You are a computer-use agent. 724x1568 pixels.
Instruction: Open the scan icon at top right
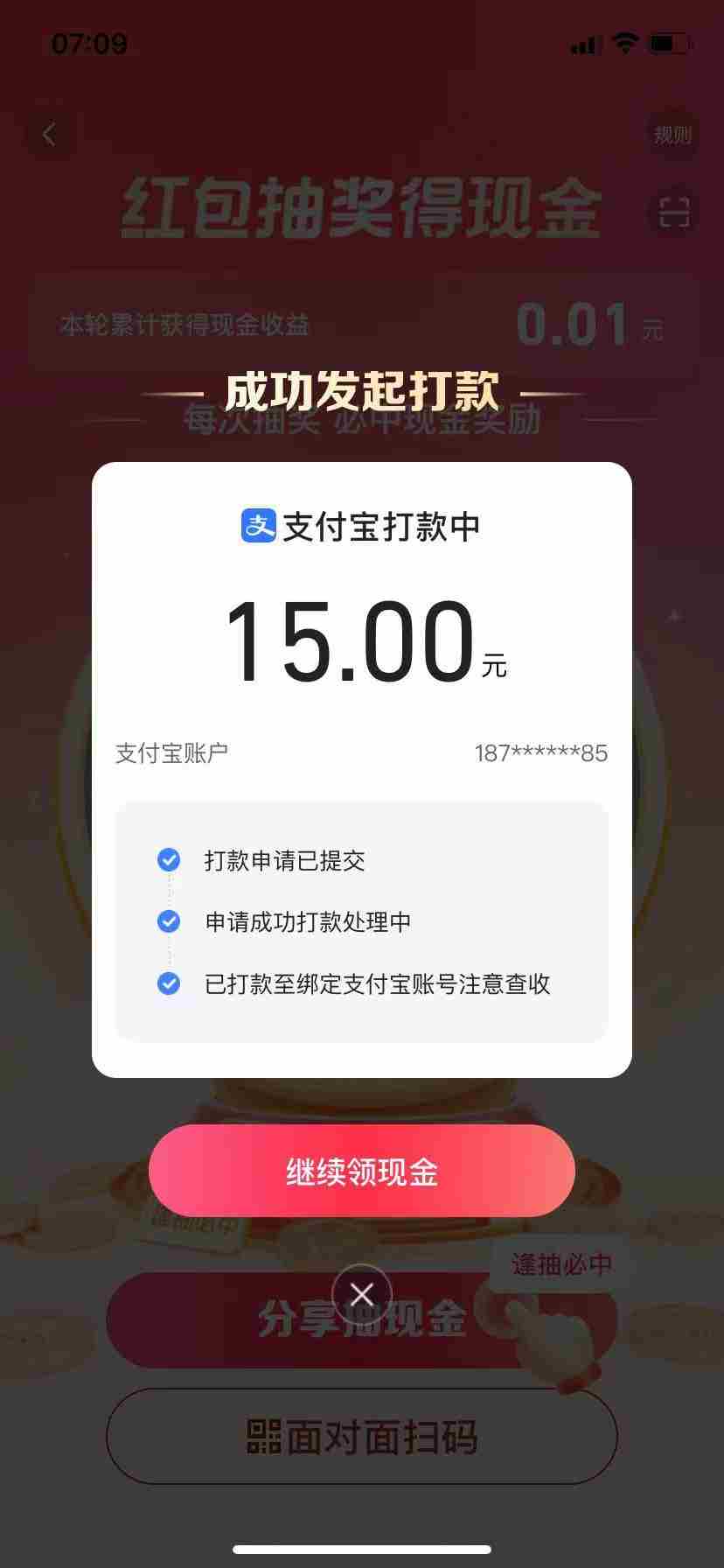(672, 213)
